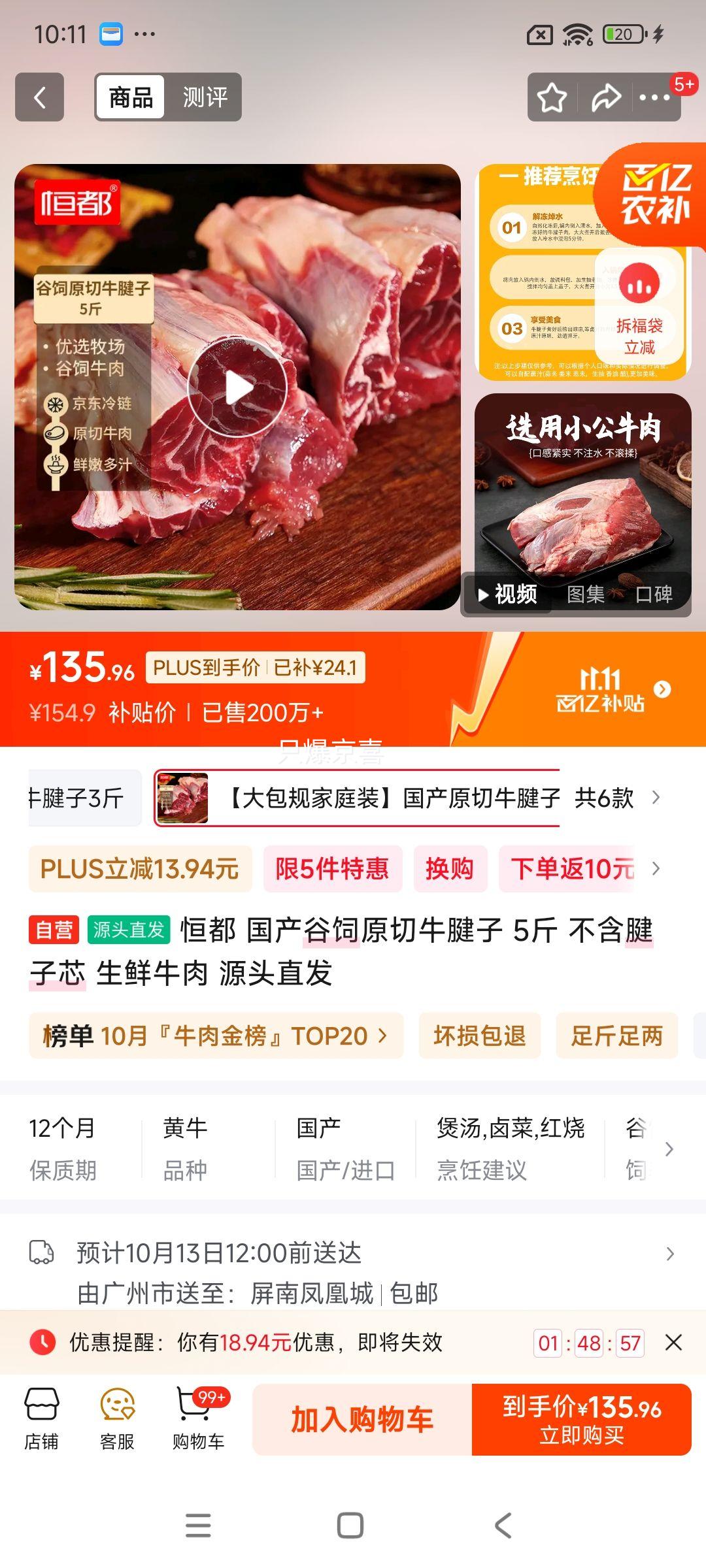Favorite this product with the star icon

(x=552, y=98)
